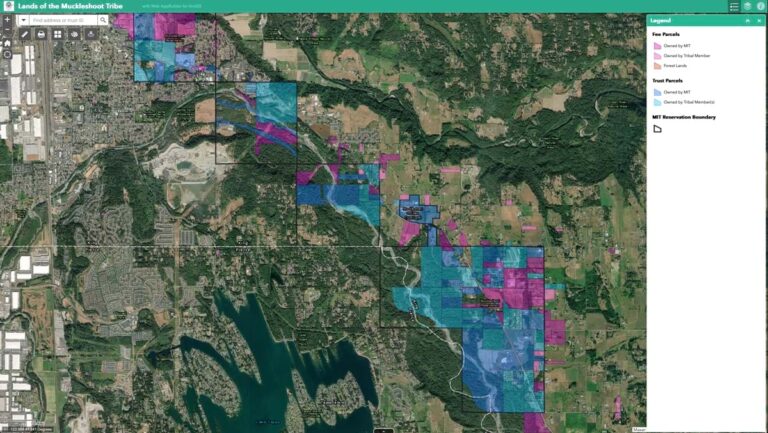This screenshot has height=433, width=768.
Task: Return to the default home extent
Action: 7,43
